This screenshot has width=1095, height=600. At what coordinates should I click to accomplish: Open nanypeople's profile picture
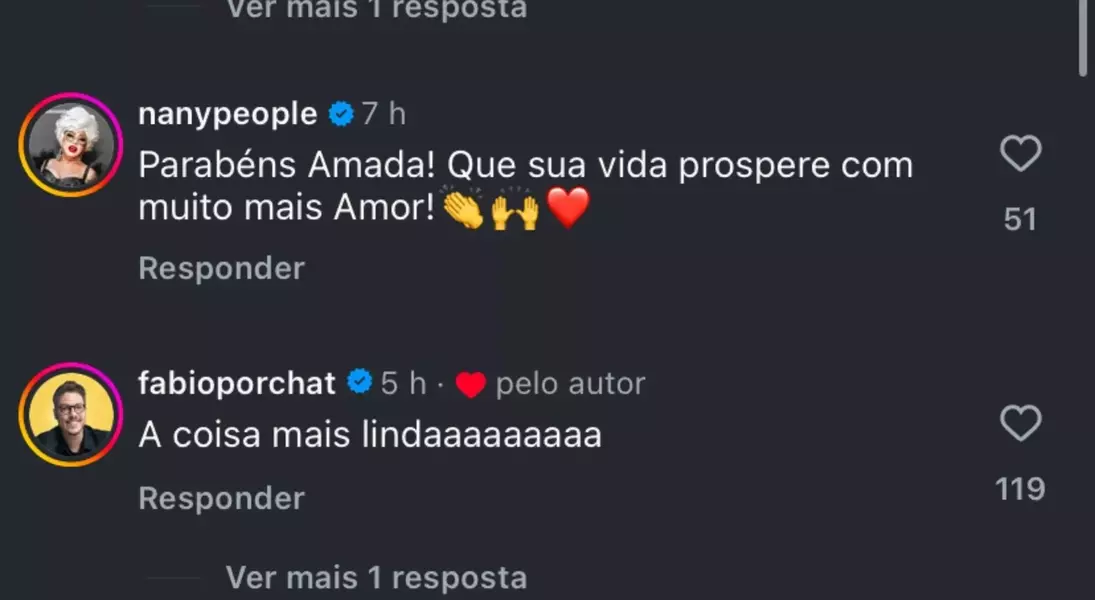[70, 145]
